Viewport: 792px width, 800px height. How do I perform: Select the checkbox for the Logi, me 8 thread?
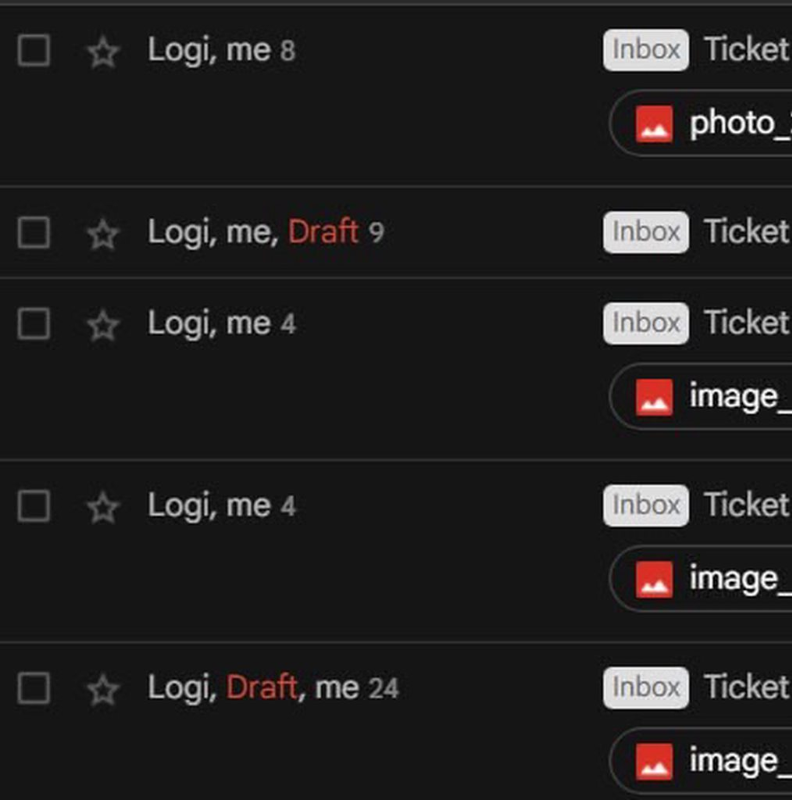pos(34,50)
